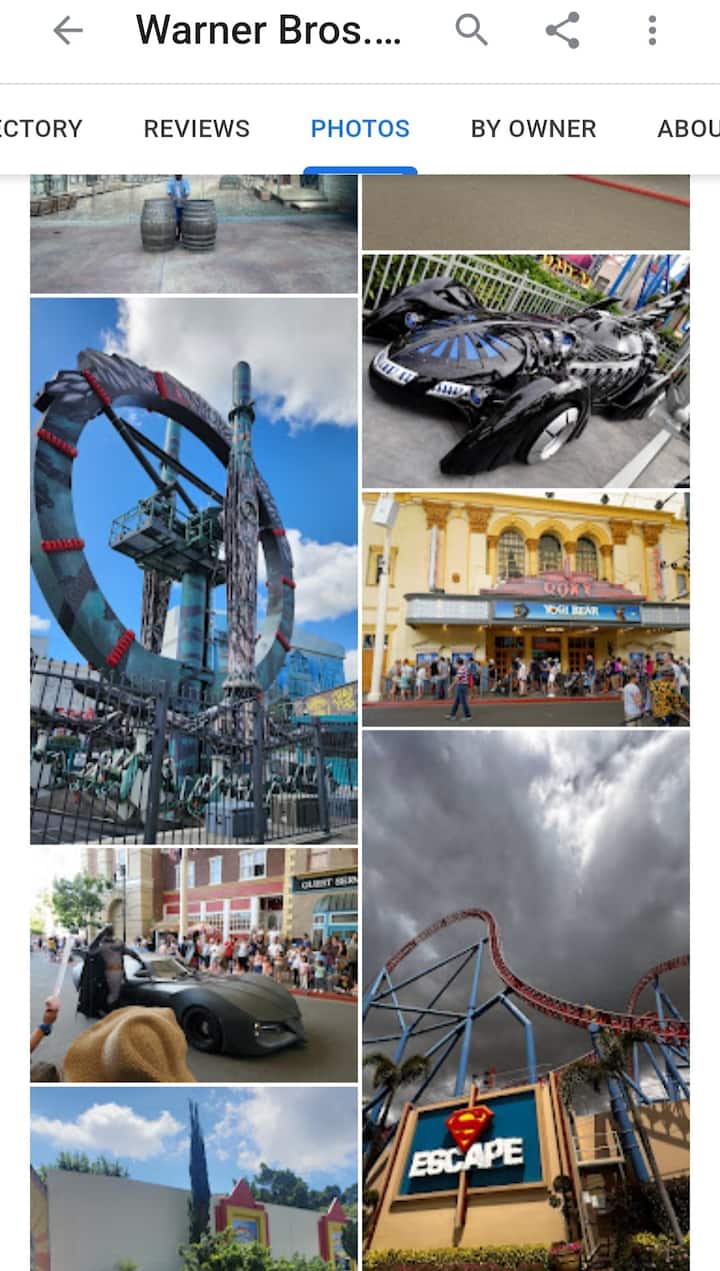This screenshot has width=720, height=1271.
Task: Open the overflow menu
Action: tap(652, 31)
